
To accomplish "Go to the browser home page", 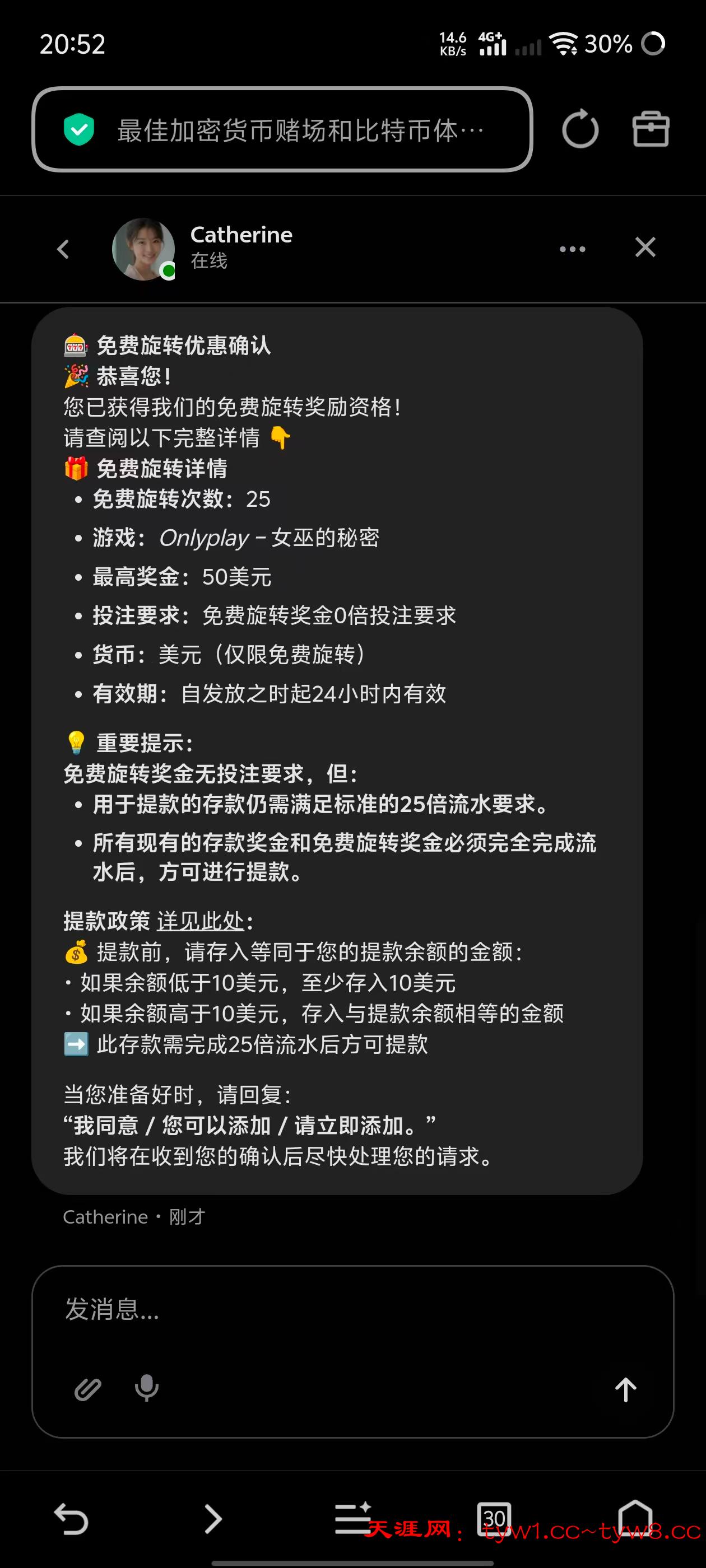I will (x=635, y=1518).
